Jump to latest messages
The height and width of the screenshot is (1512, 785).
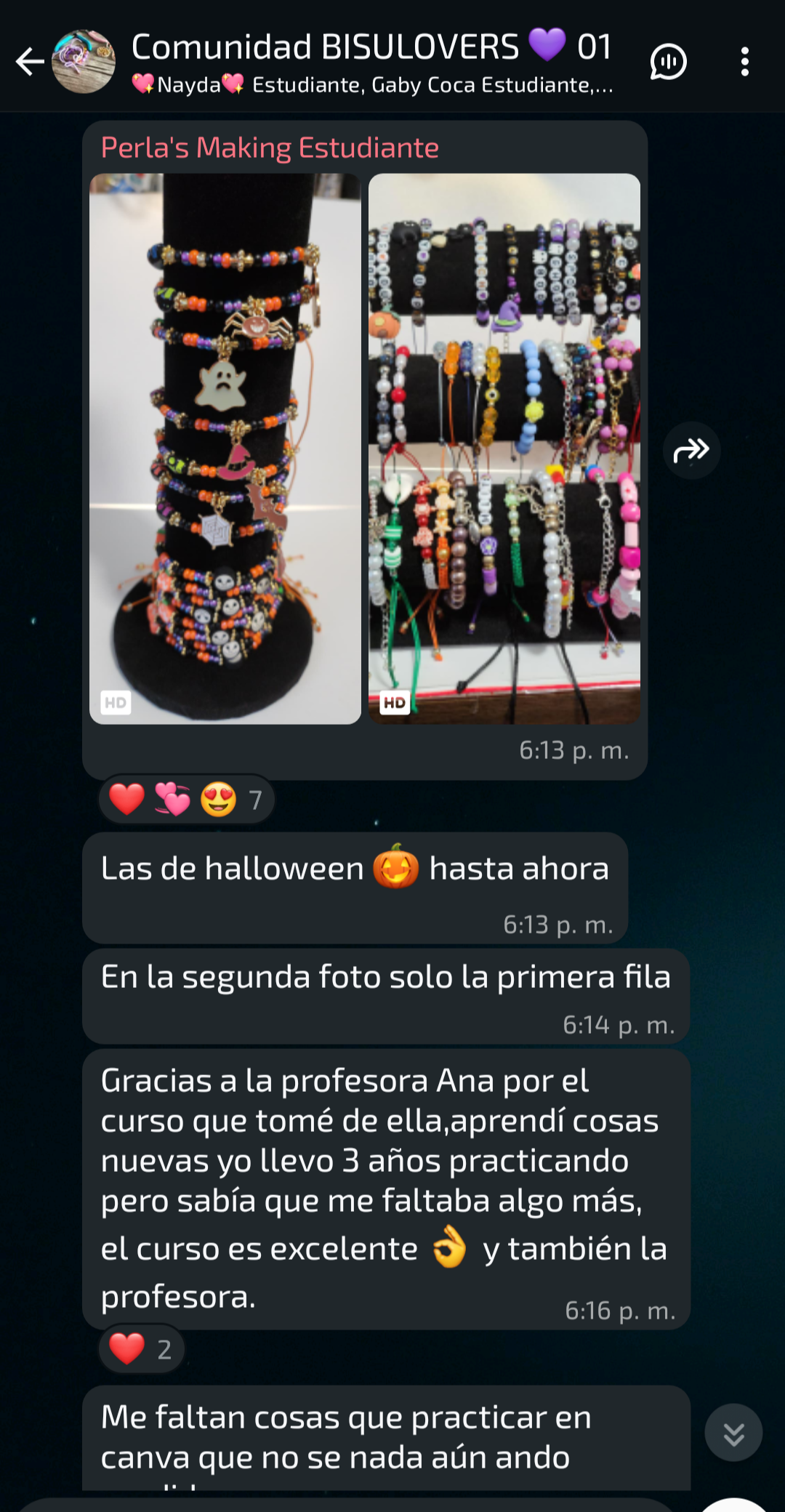pyautogui.click(x=733, y=1433)
